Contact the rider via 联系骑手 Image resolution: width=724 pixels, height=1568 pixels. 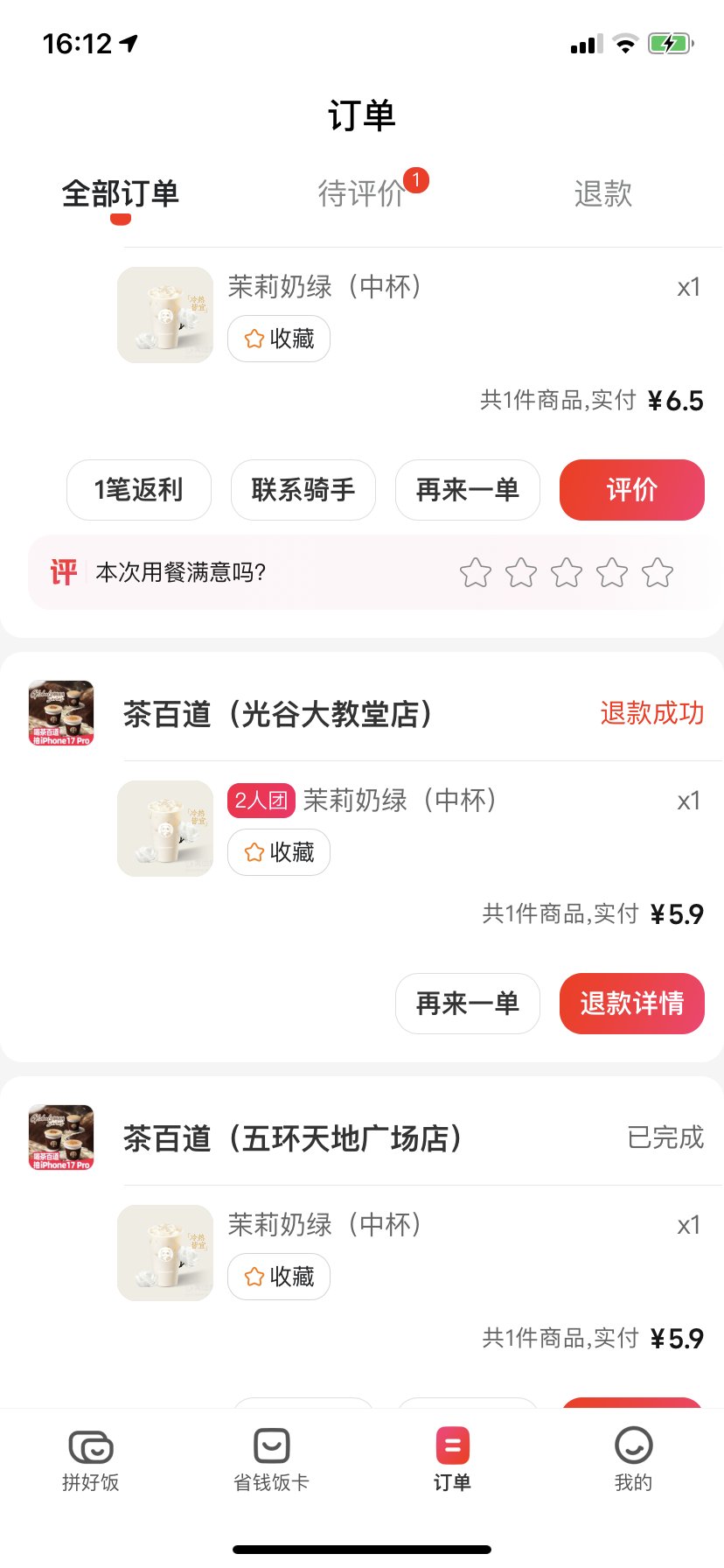303,490
